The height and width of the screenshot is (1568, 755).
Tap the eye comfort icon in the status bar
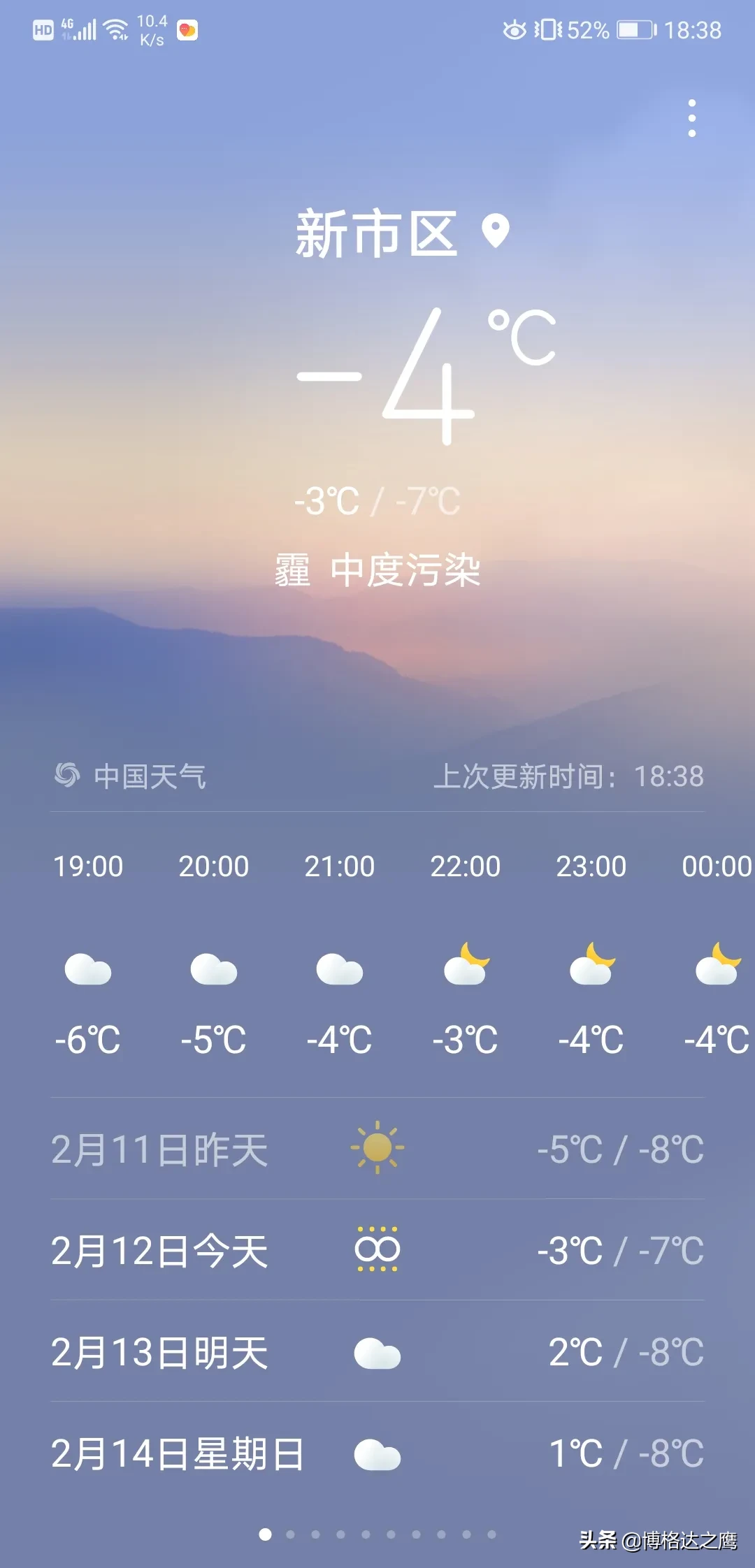coord(515,29)
